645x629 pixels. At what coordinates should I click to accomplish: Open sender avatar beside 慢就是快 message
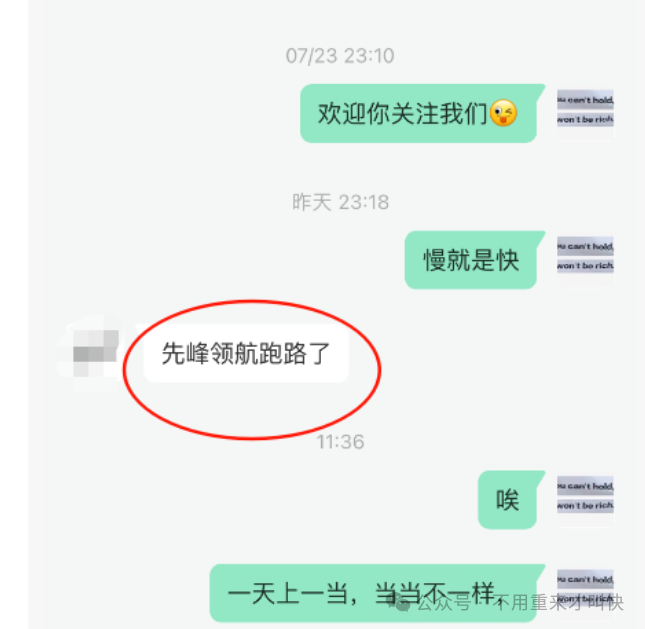[585, 257]
